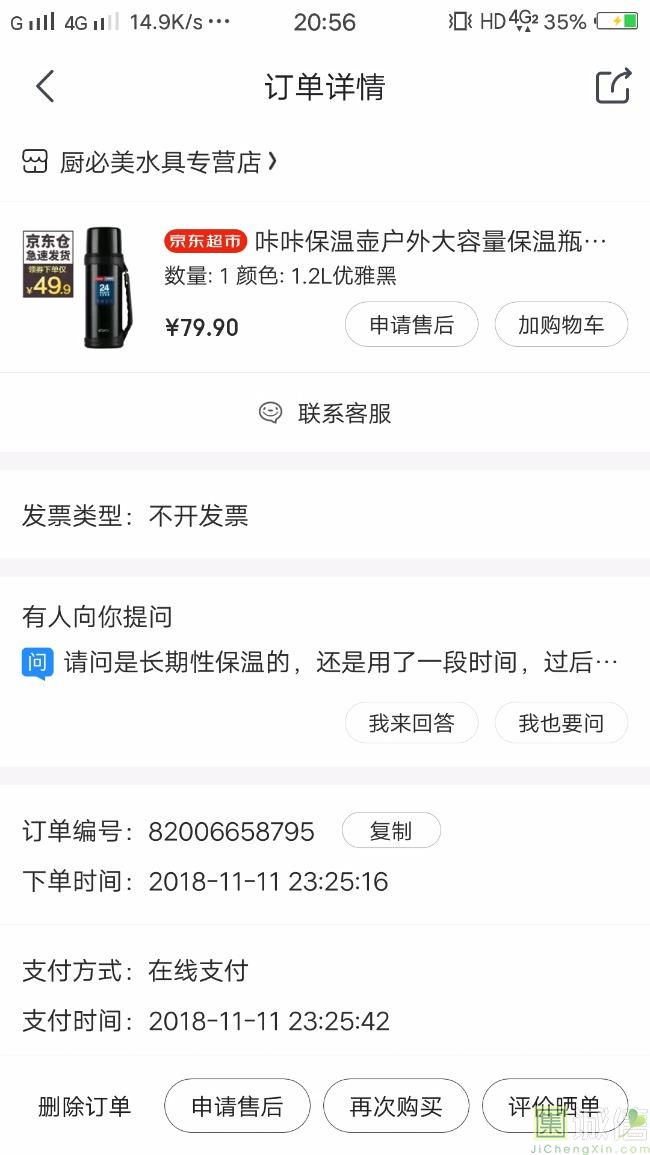Buy again with 再次购买
This screenshot has height=1155, width=650.
point(396,1106)
